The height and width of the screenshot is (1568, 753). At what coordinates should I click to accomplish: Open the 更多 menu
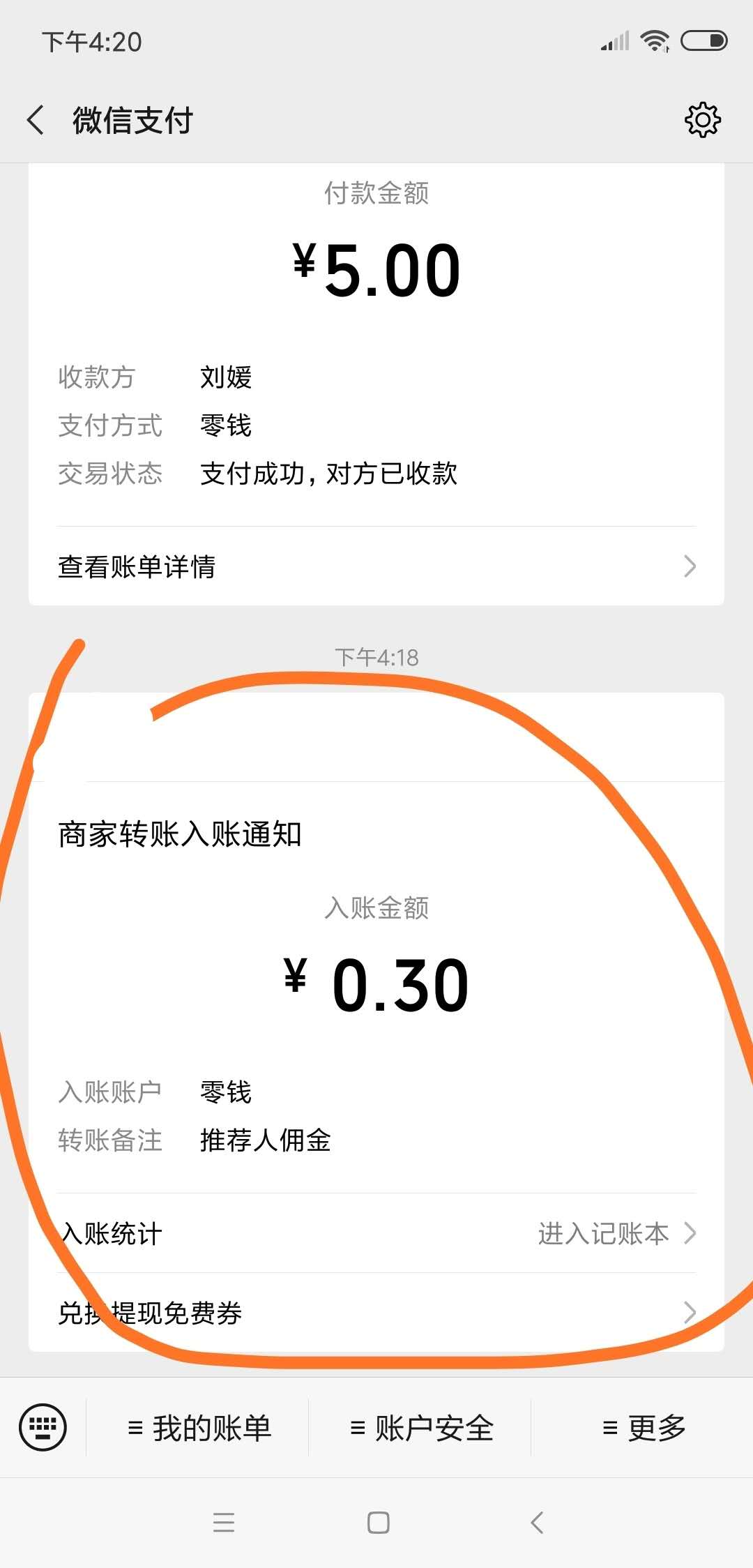(643, 1428)
